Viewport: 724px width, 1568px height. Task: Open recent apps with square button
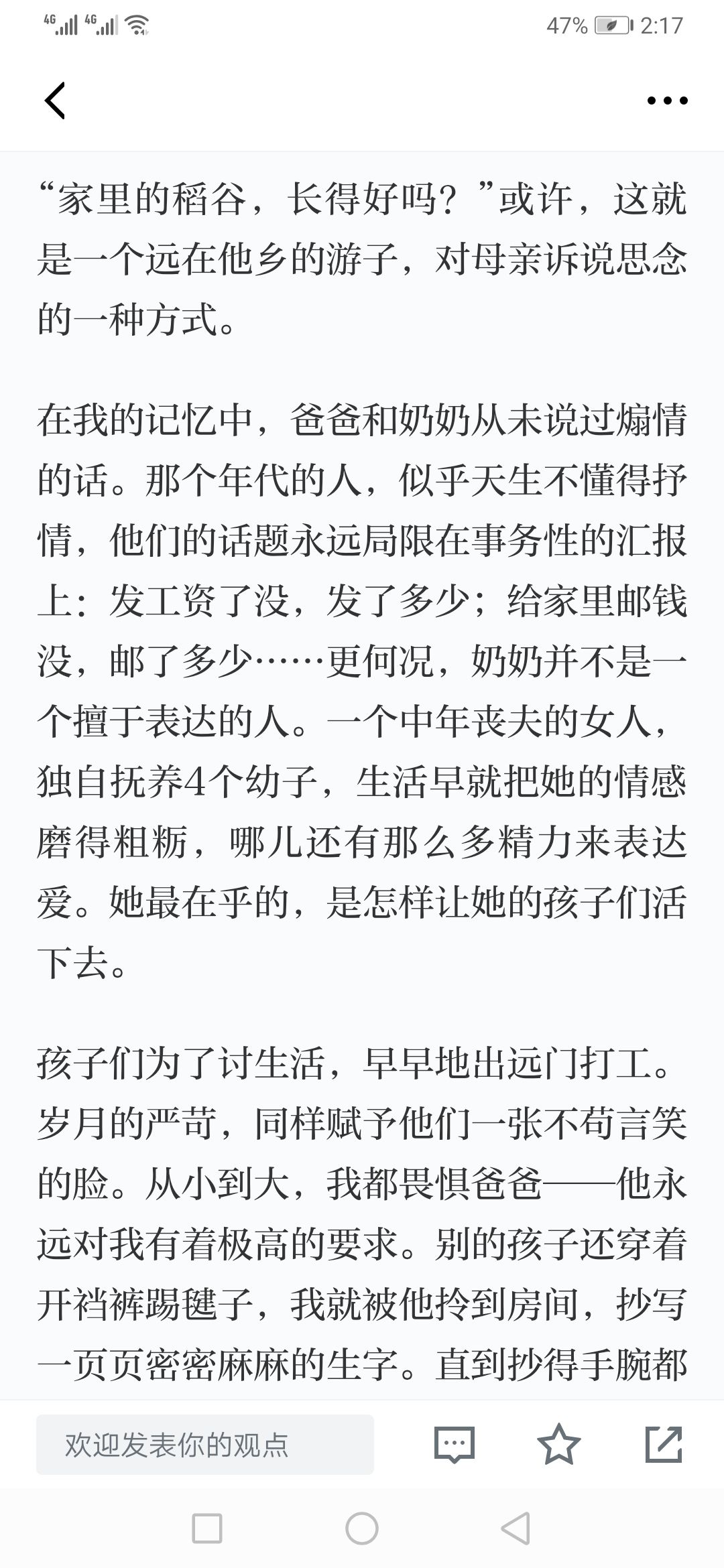(x=207, y=1529)
